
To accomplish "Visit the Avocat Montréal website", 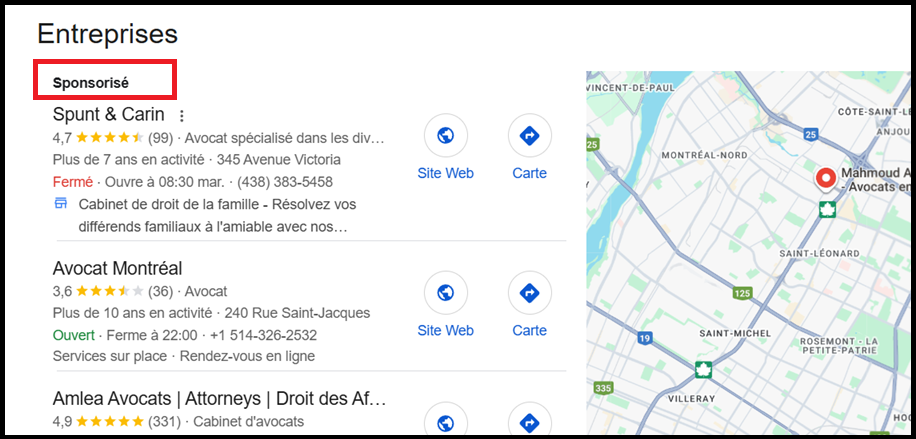I will pos(445,293).
